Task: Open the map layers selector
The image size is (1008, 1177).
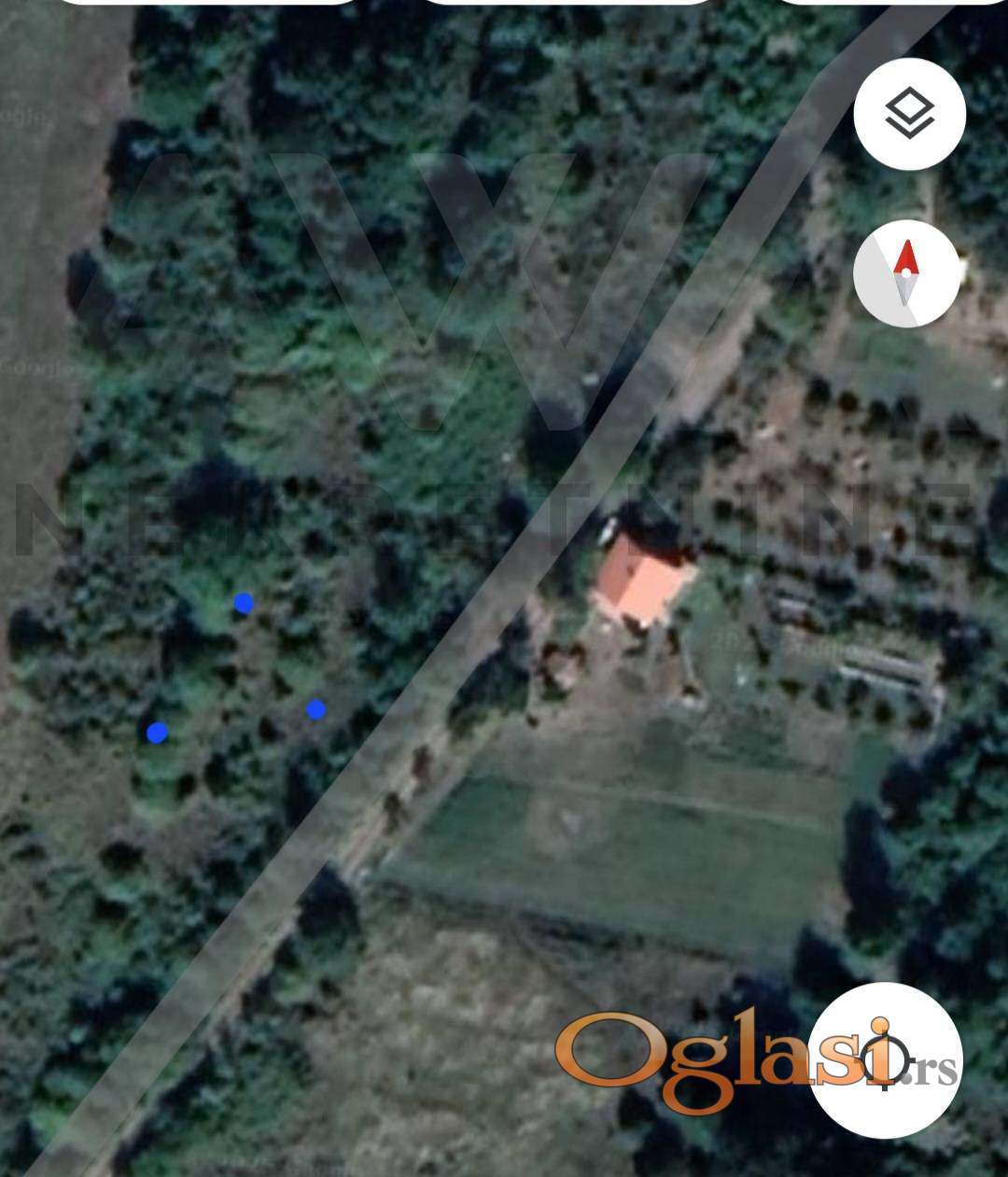Action: (909, 114)
